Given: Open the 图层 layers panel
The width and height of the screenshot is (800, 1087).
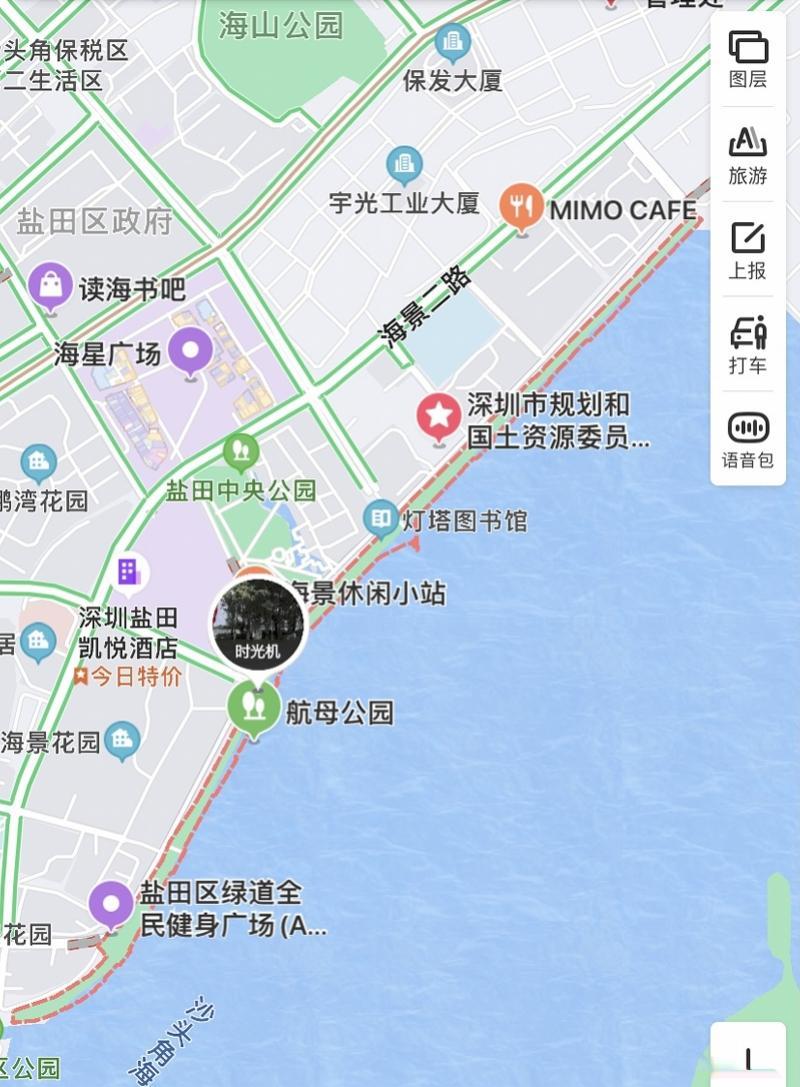Looking at the screenshot, I should [748, 58].
